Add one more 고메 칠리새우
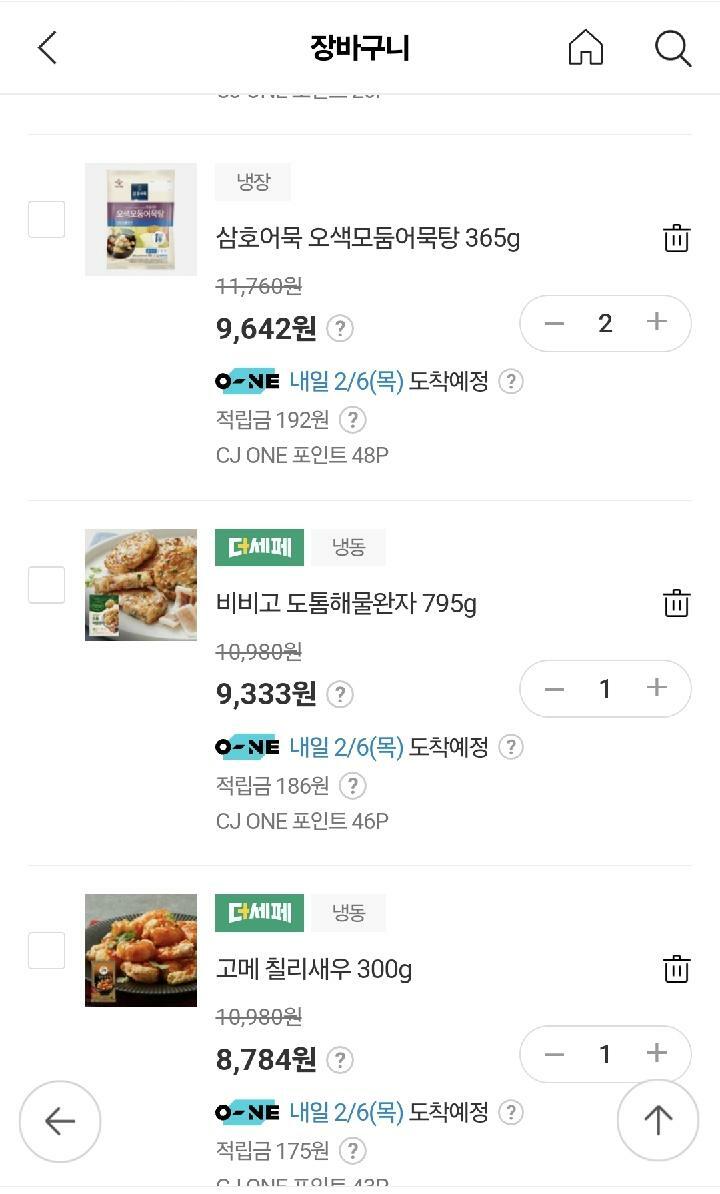 point(657,1053)
